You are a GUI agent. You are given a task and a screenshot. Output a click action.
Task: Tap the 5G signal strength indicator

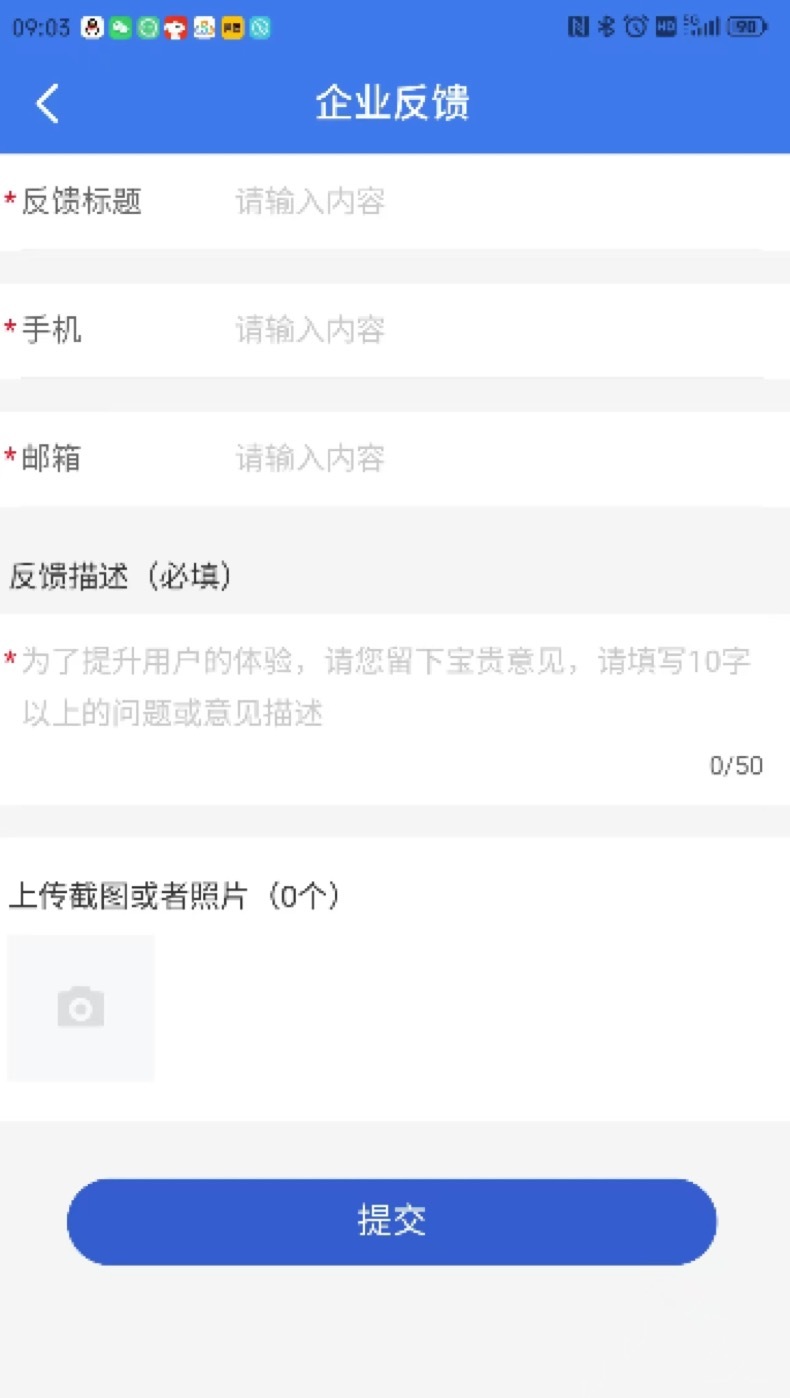[x=702, y=28]
